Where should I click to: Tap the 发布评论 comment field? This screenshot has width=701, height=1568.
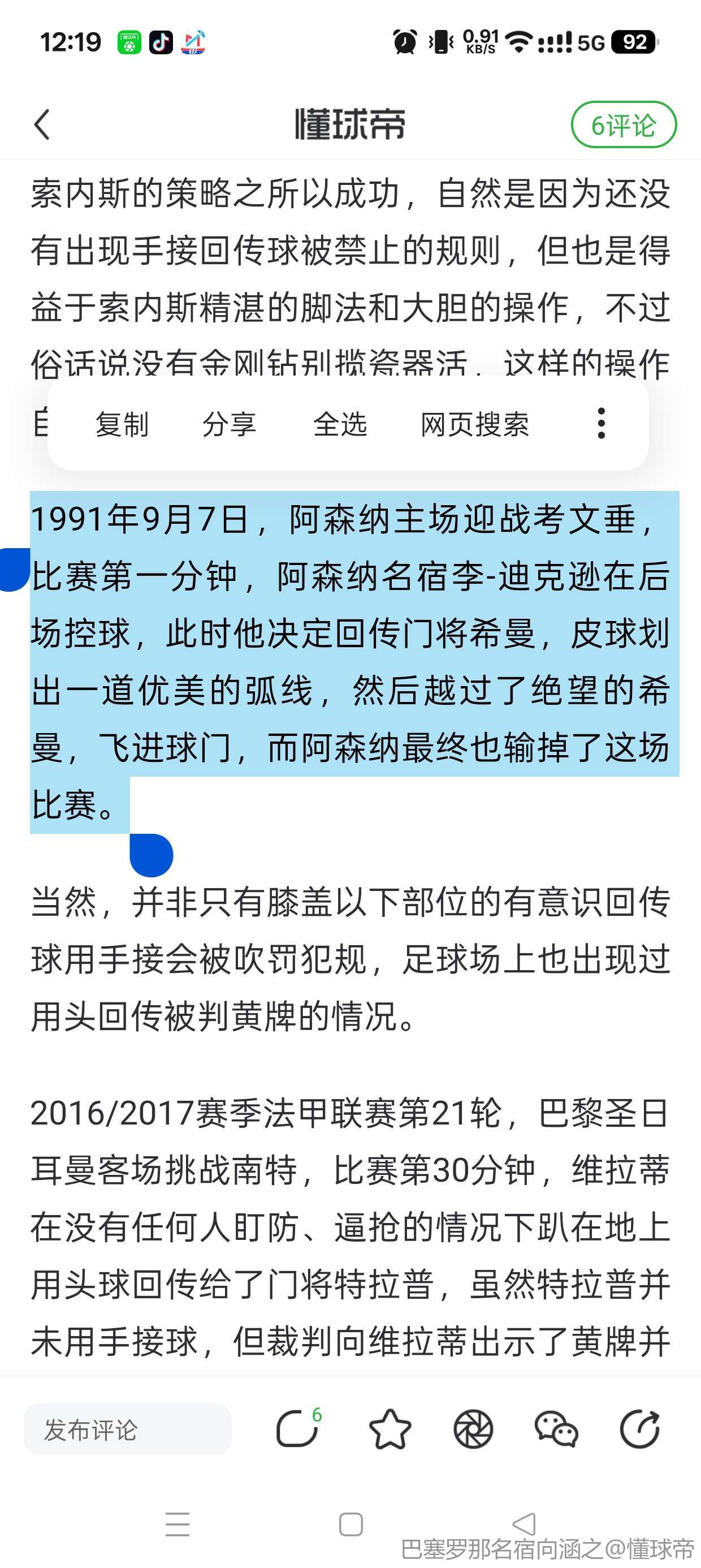(x=127, y=1430)
